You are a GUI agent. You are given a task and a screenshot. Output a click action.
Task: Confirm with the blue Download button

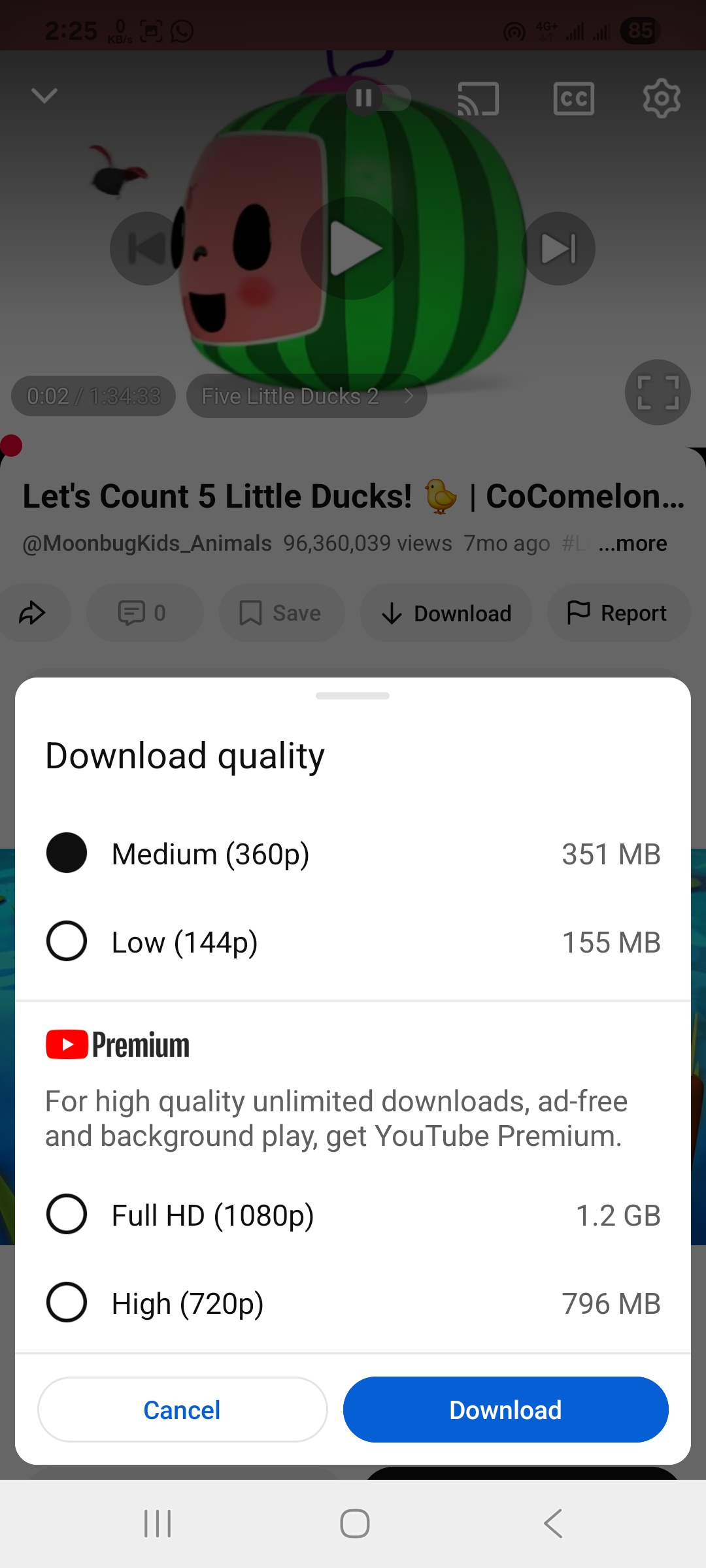click(505, 1410)
